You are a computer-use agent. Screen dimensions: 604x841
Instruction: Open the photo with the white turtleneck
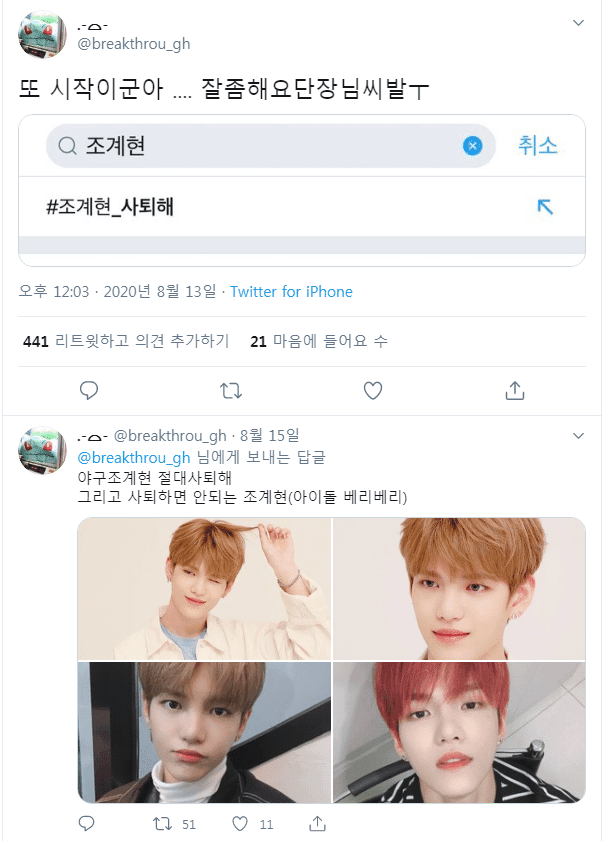click(204, 732)
